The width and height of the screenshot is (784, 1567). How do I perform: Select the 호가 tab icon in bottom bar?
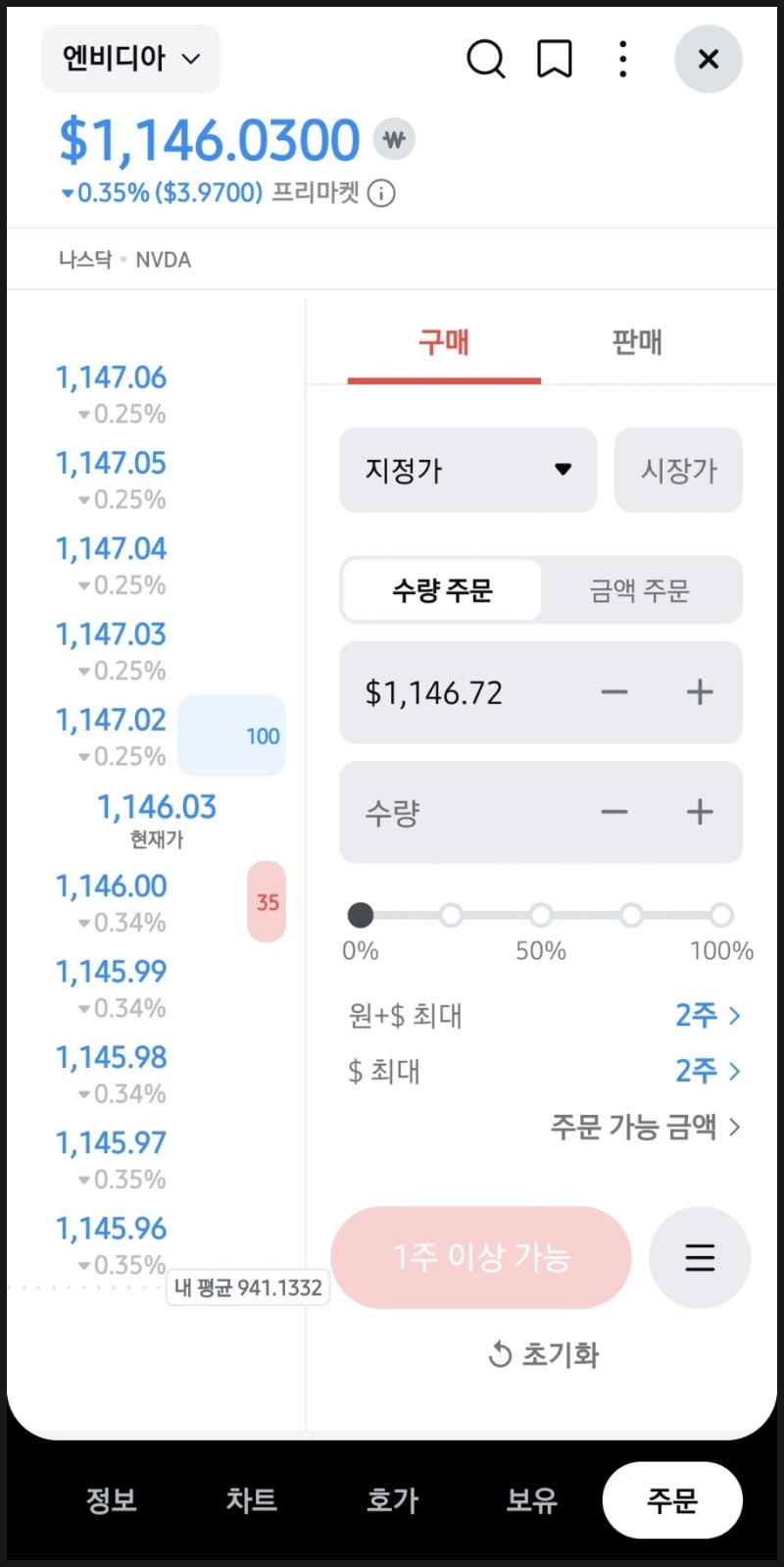point(392,1499)
